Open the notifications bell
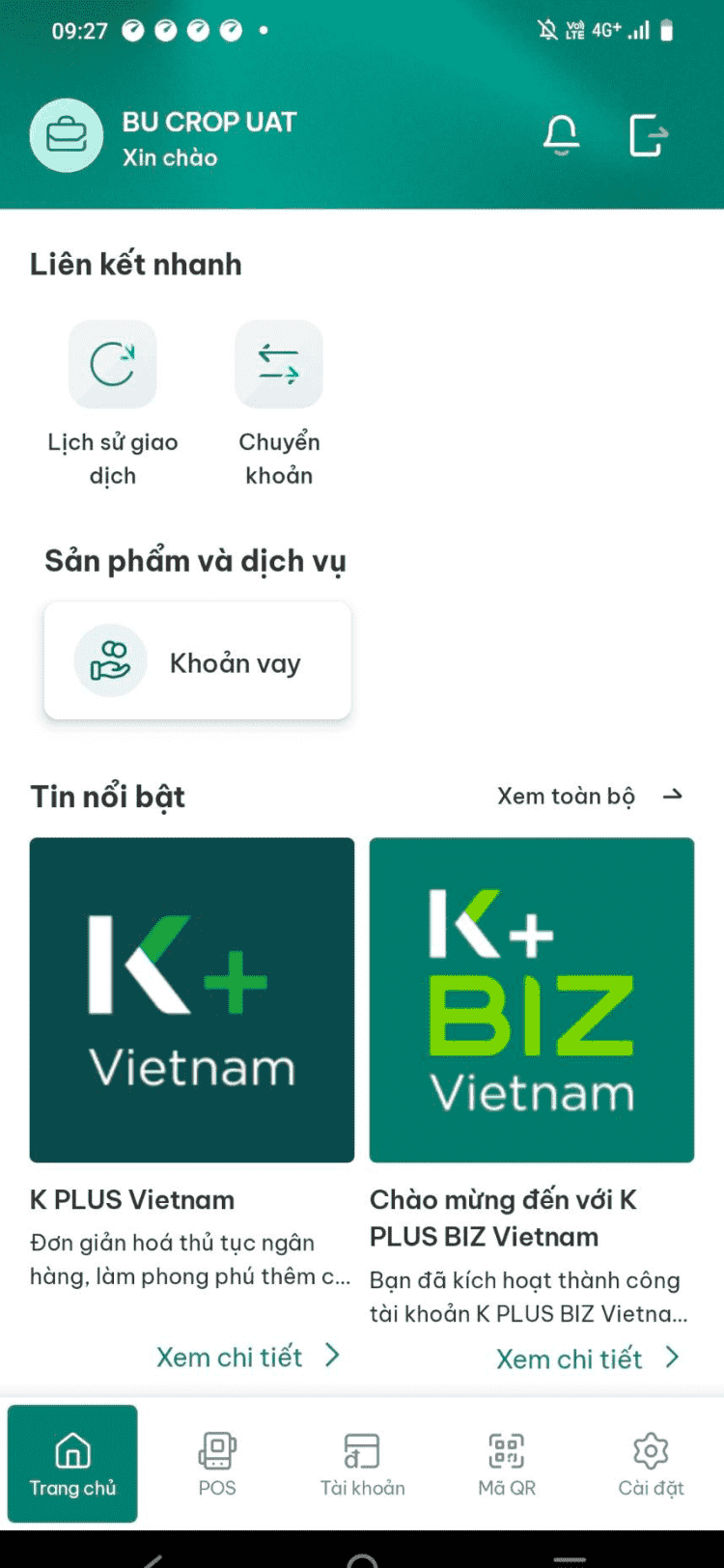Screen dimensions: 724x1568 pyautogui.click(x=561, y=135)
